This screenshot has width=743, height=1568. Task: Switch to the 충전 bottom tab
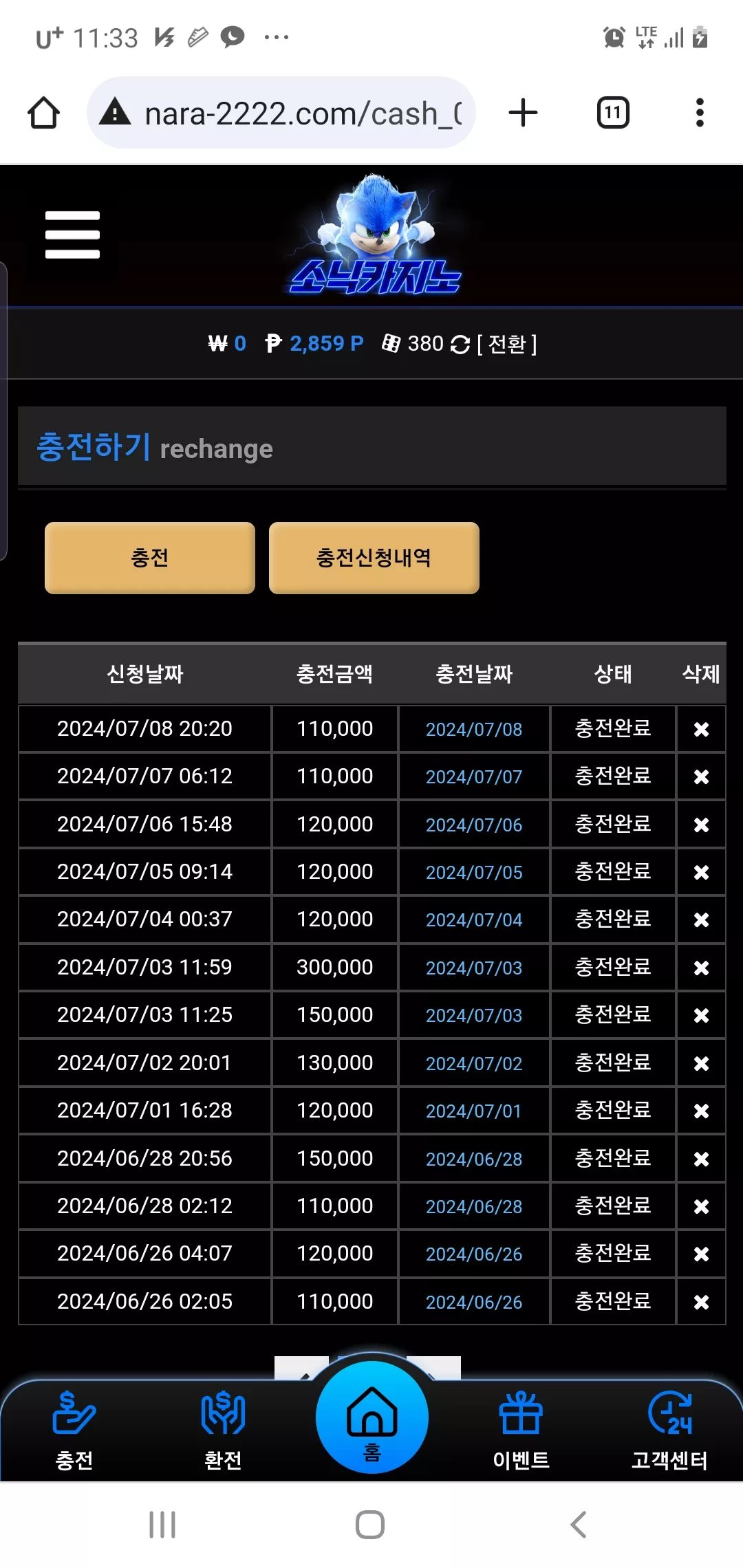click(74, 1429)
